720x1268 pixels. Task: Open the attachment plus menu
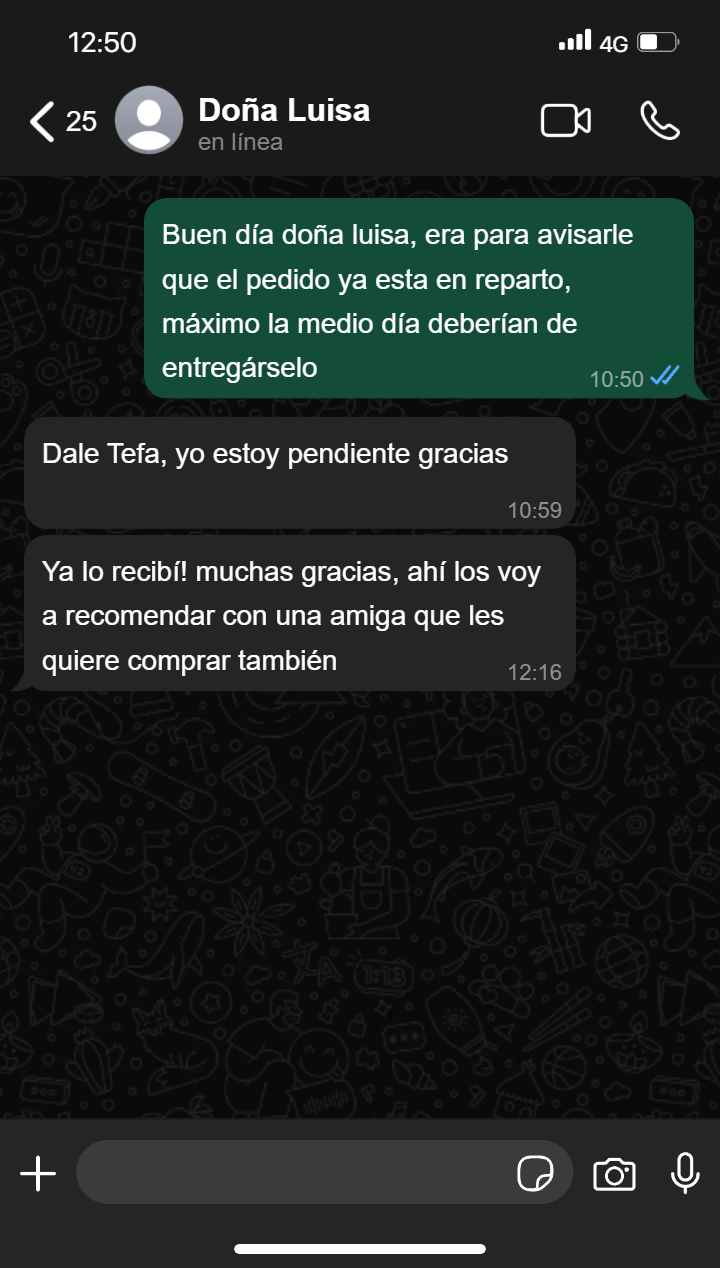tap(38, 1173)
